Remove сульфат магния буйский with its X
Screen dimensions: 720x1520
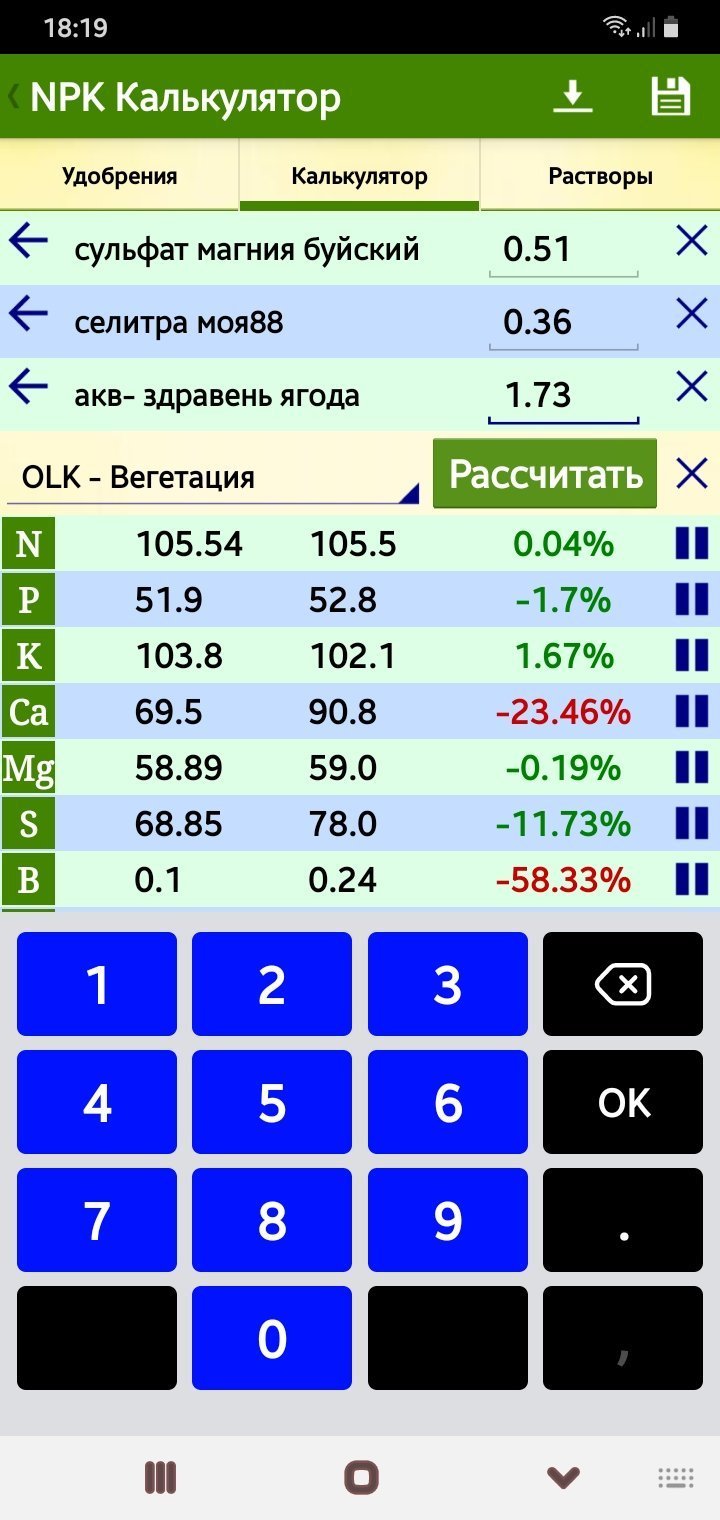point(692,241)
